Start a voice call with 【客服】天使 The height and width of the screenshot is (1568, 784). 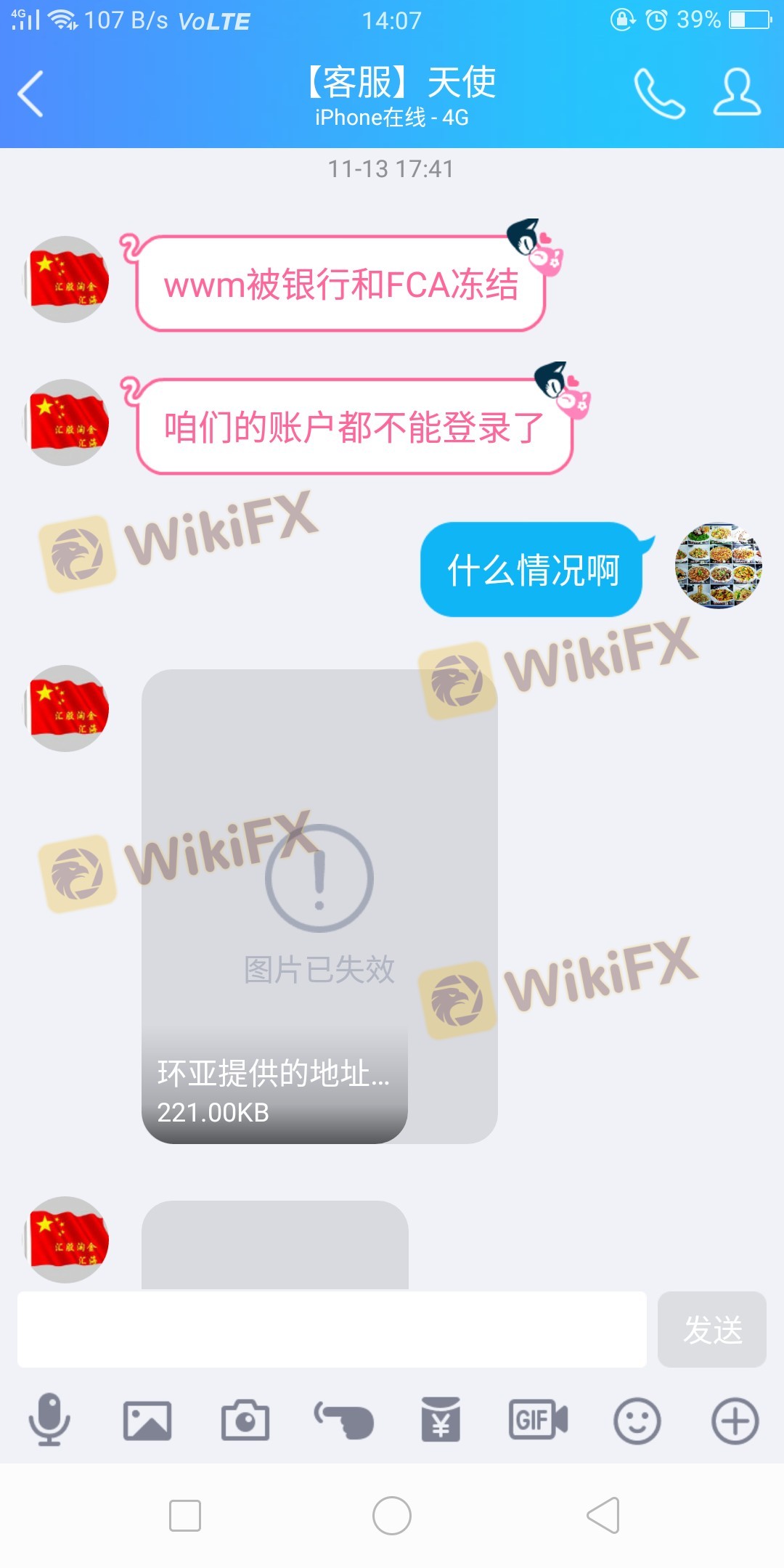tap(658, 94)
